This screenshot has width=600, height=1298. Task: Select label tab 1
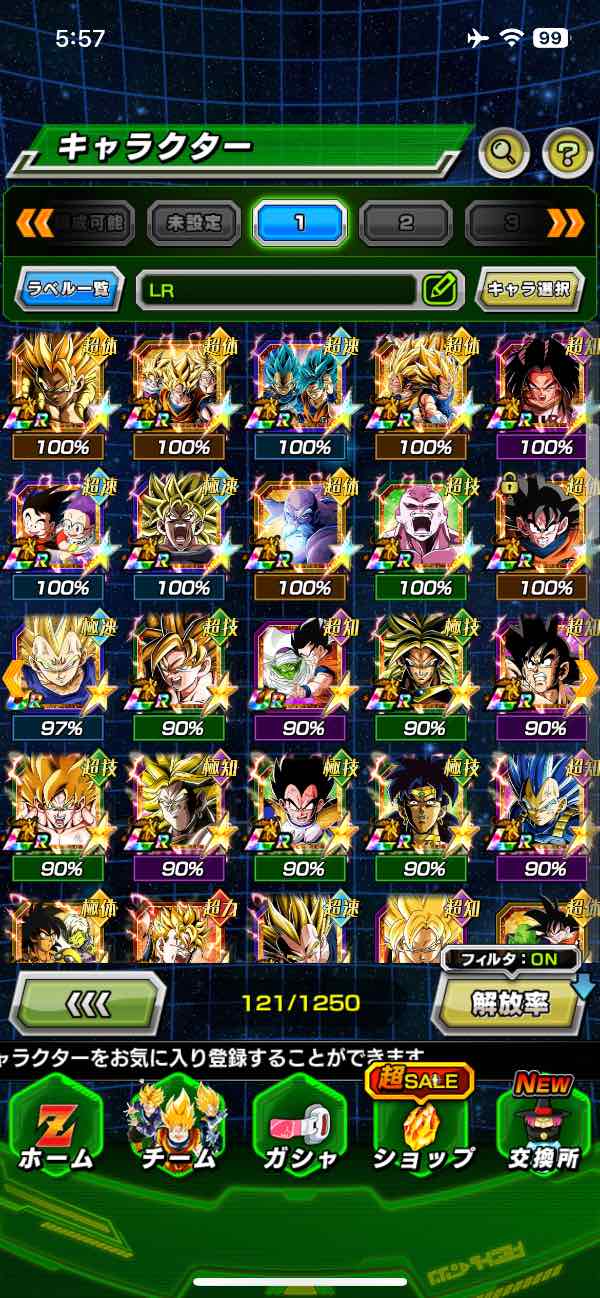(x=299, y=223)
